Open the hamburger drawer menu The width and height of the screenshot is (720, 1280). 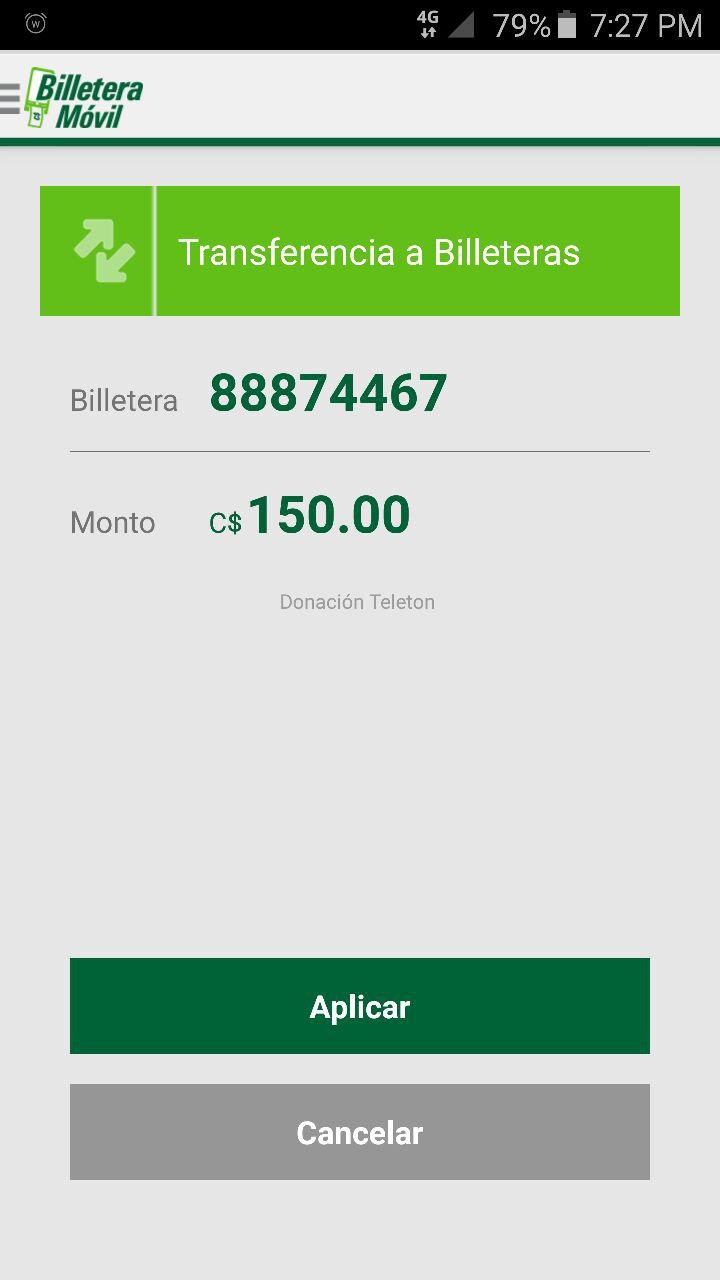[x=10, y=98]
